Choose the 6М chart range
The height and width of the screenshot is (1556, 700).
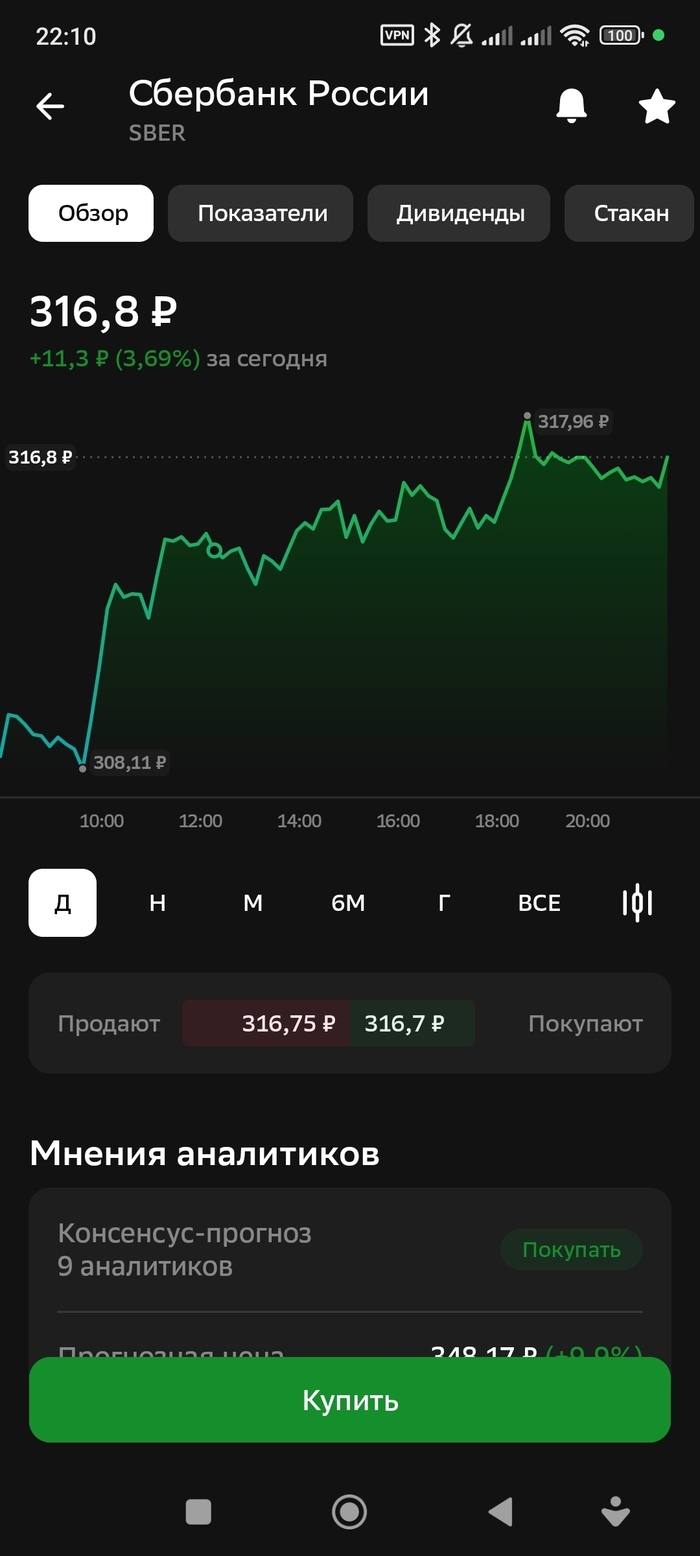[348, 903]
